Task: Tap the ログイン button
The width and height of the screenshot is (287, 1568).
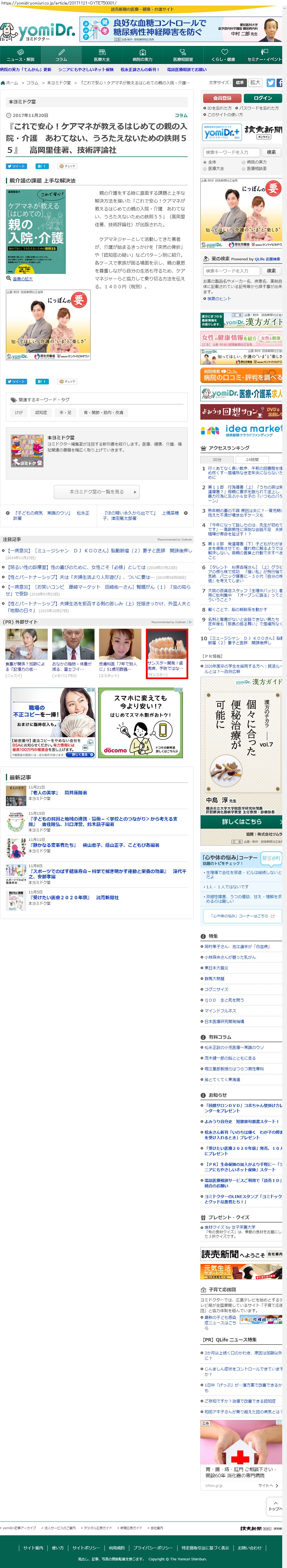Action: (263, 98)
